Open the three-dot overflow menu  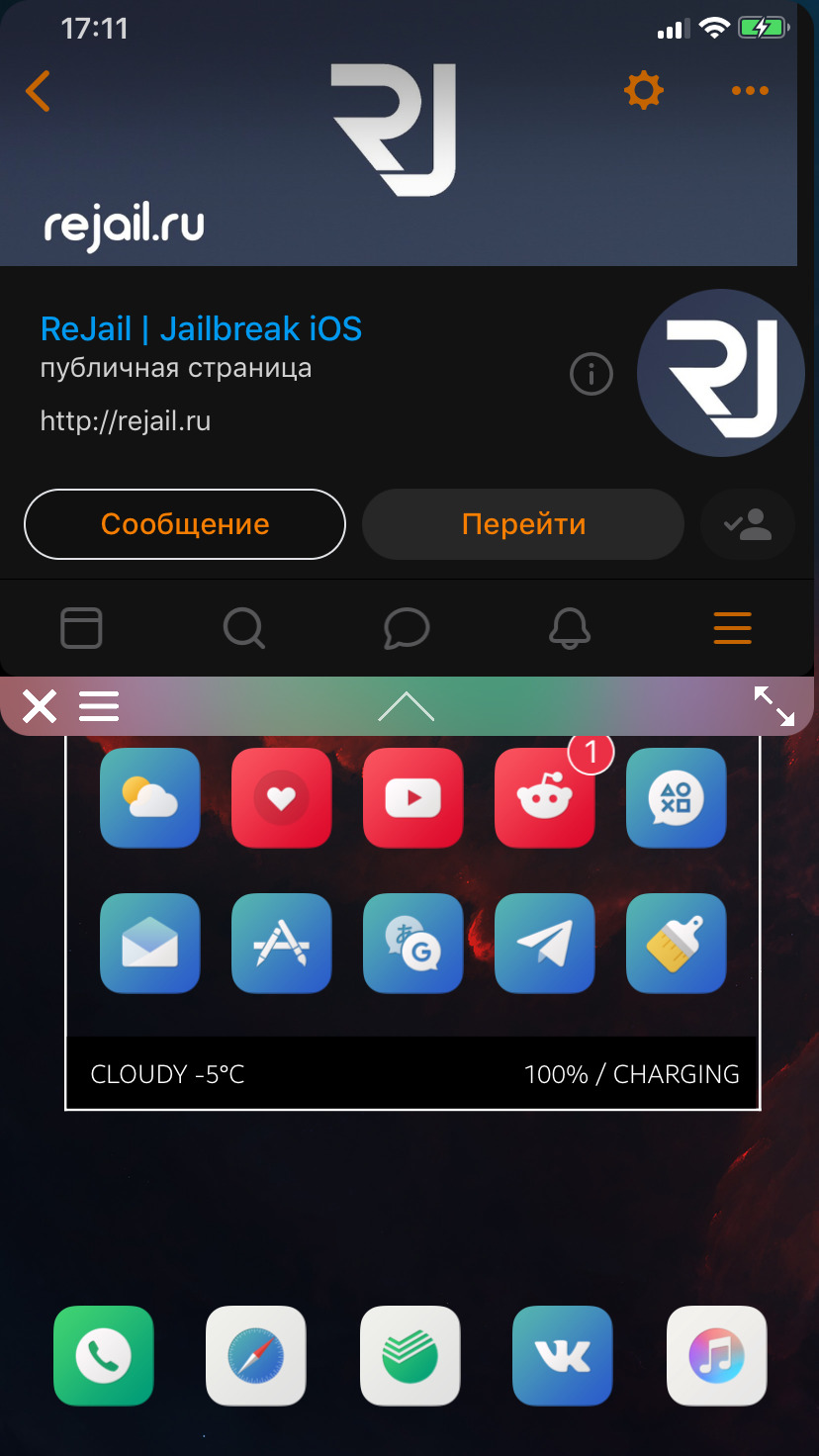(750, 91)
